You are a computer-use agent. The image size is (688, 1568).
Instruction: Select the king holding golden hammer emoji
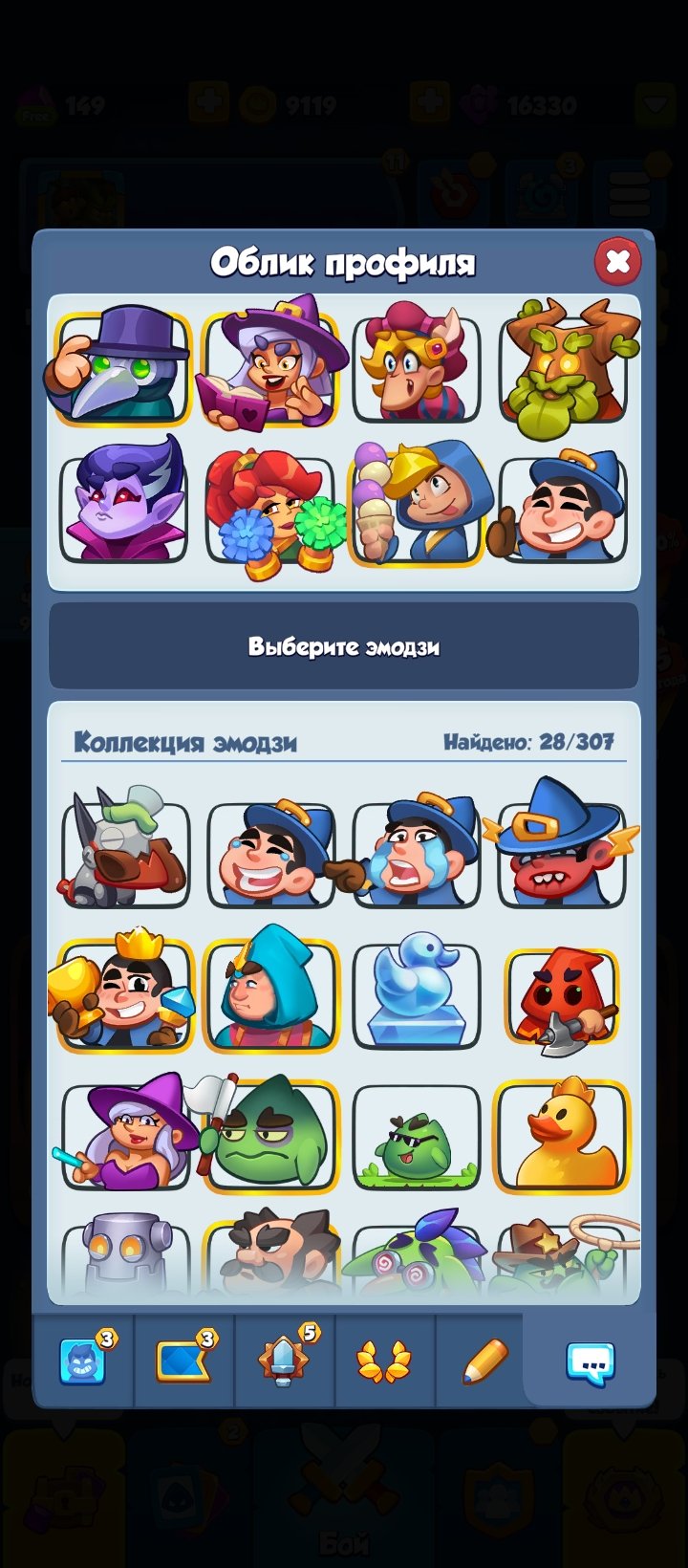(x=124, y=994)
